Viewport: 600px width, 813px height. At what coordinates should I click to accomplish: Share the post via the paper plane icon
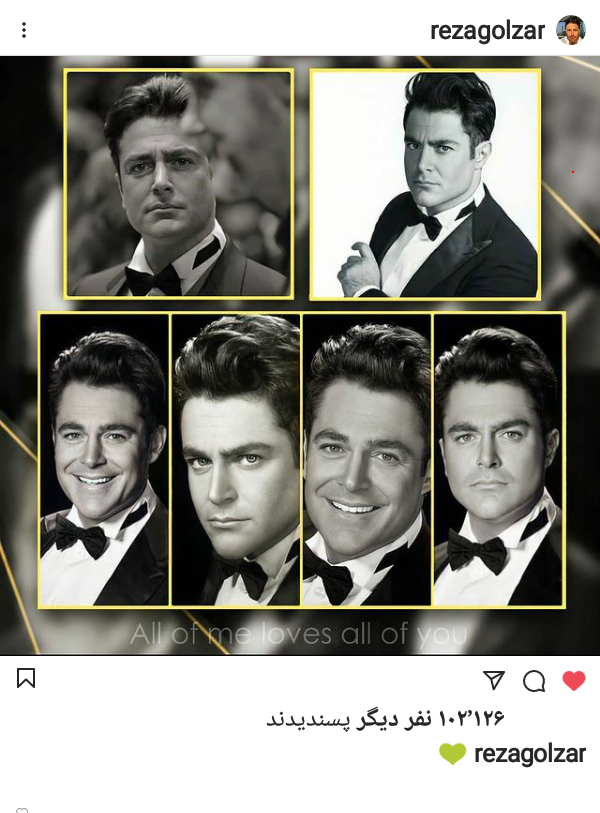pos(494,681)
